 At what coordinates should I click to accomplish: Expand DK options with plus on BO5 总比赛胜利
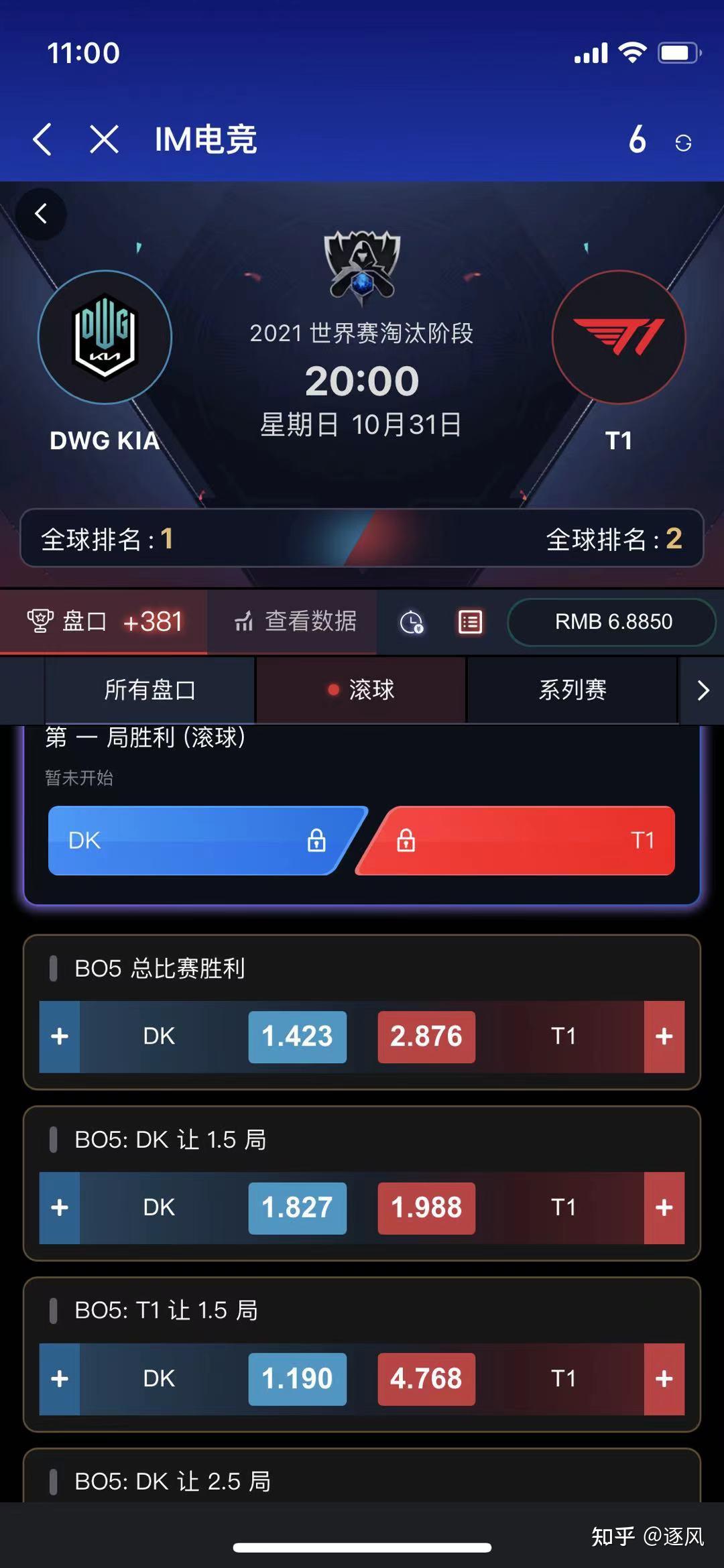pos(59,1036)
